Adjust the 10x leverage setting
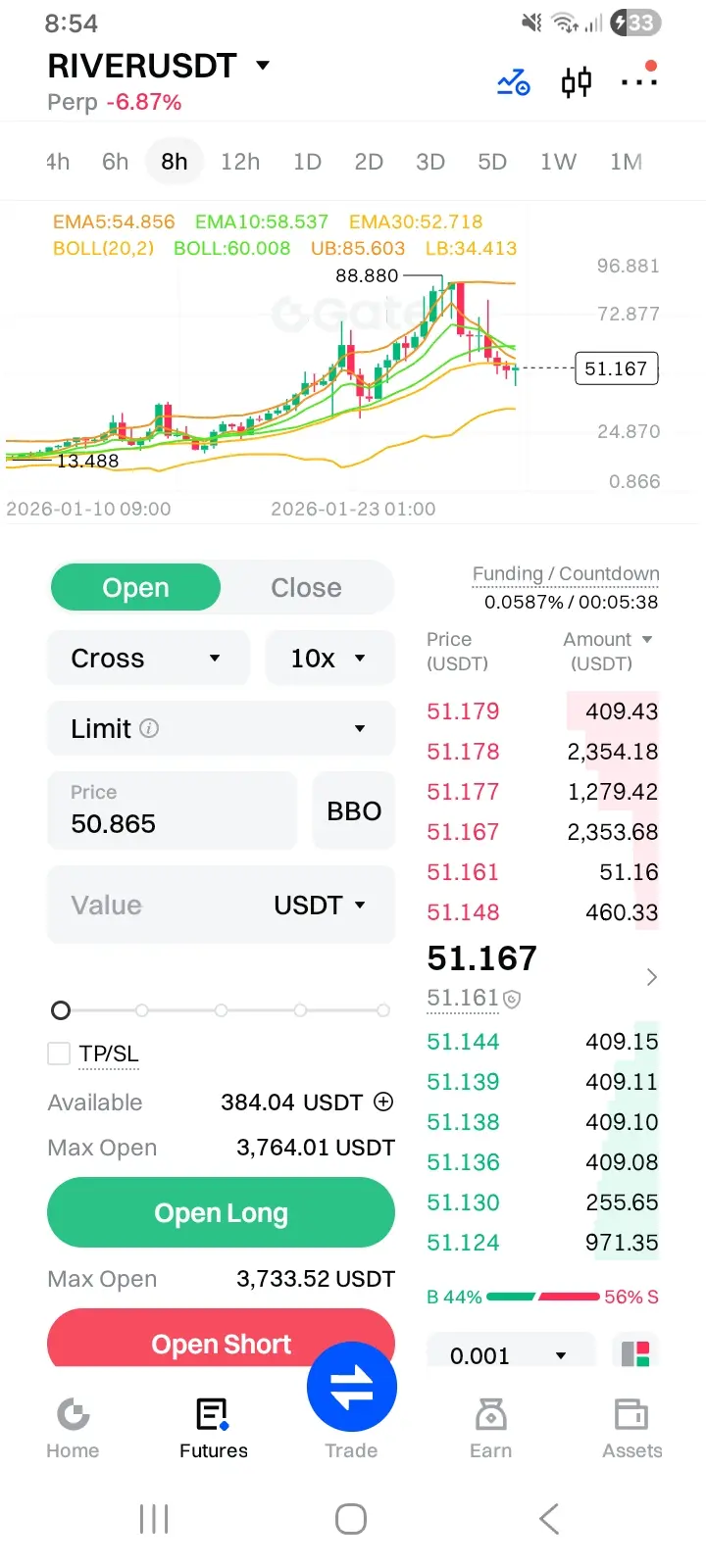 [329, 658]
